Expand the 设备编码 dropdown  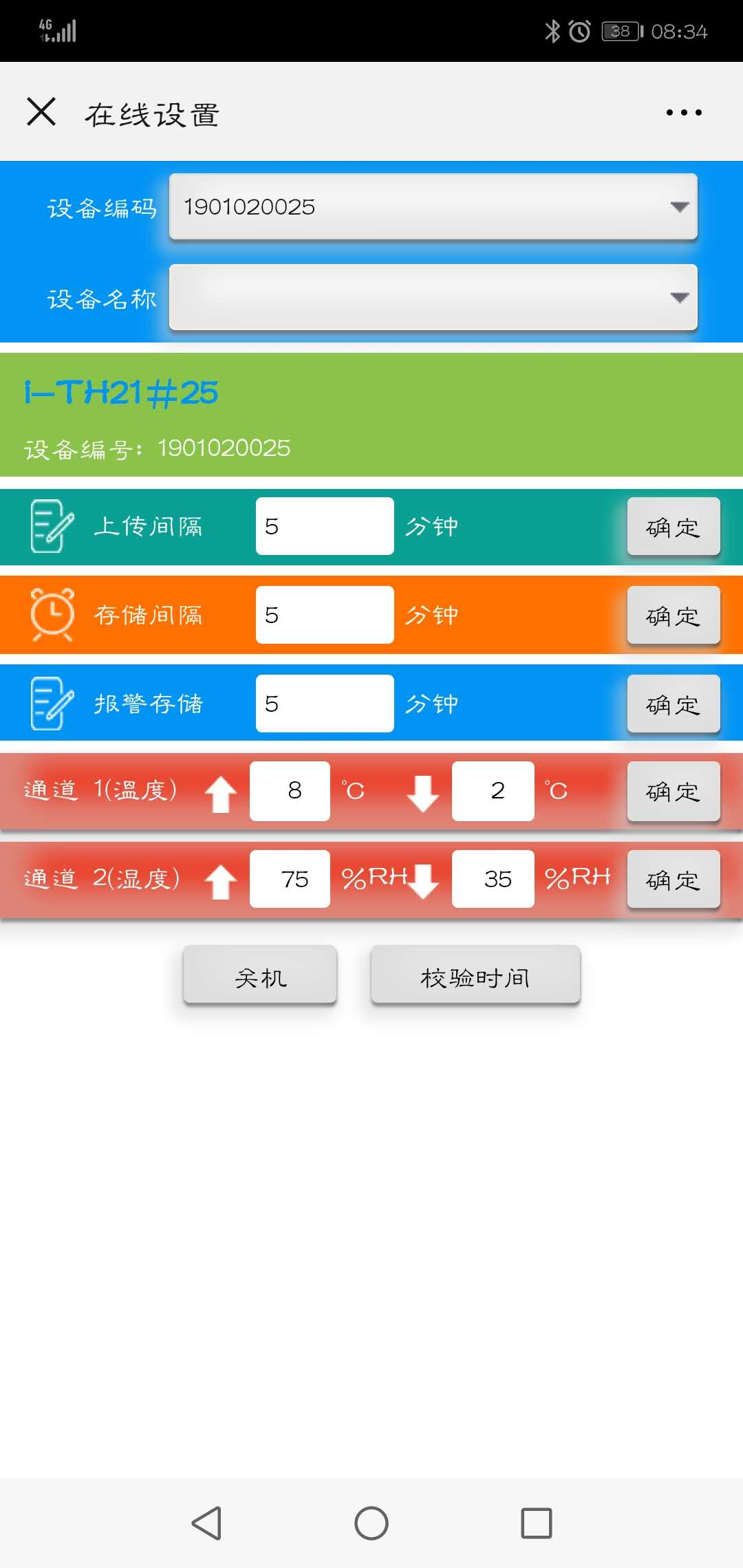click(x=433, y=206)
